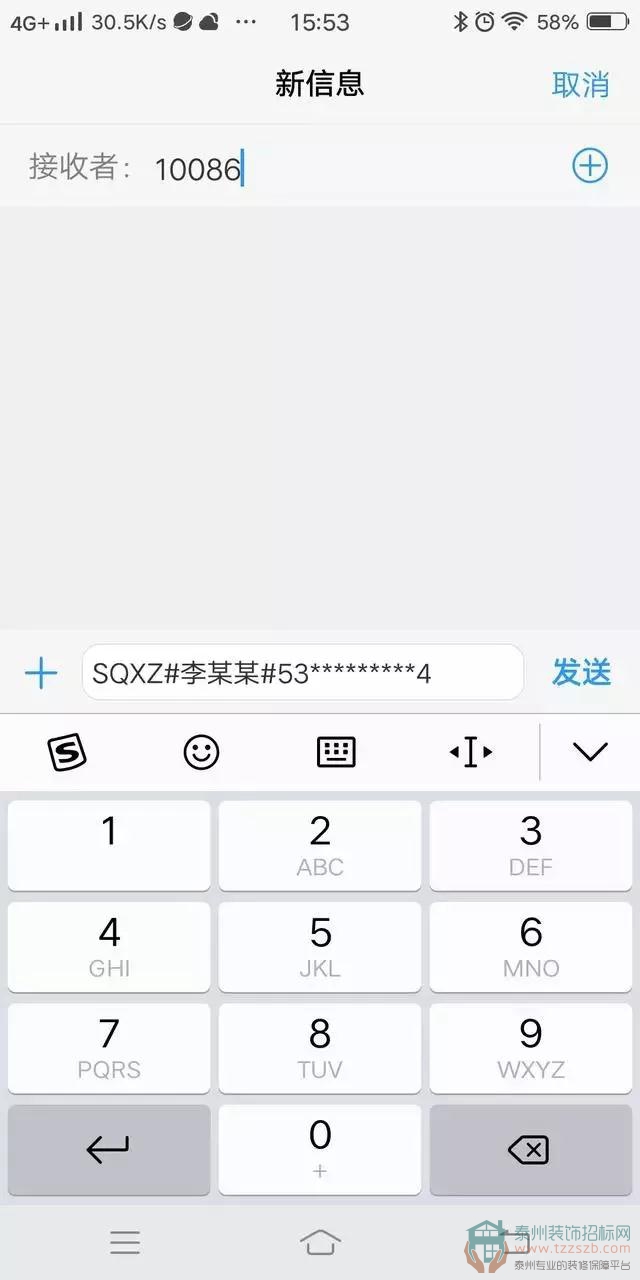This screenshot has height=1280, width=640.
Task: Send the message with 发送
Action: tap(581, 672)
